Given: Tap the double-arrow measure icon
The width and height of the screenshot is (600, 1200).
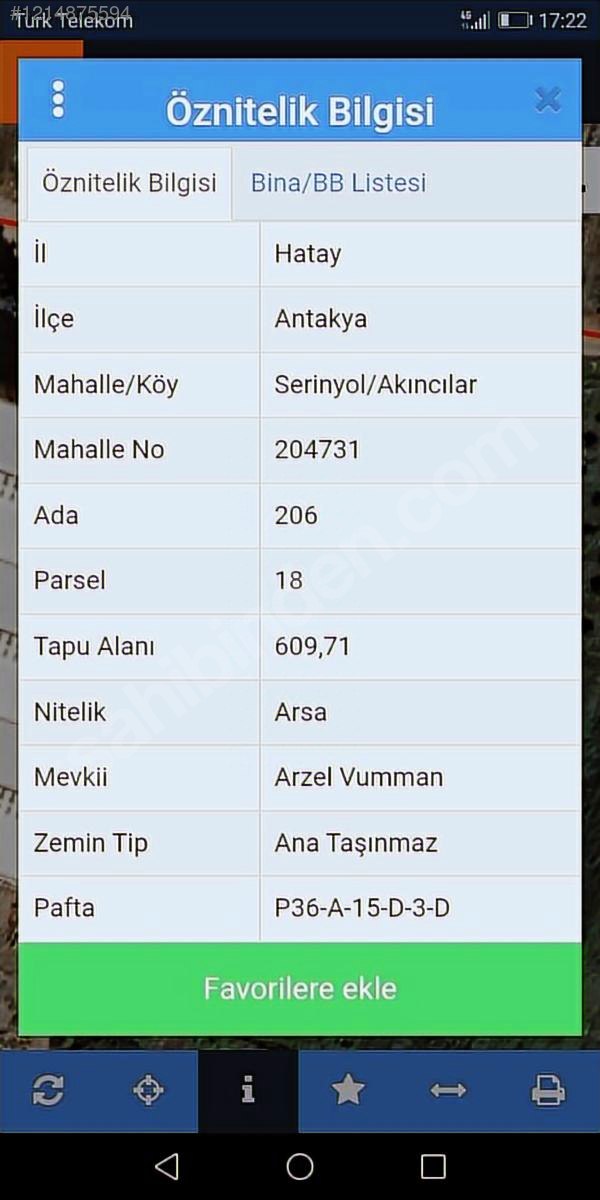Looking at the screenshot, I should click(448, 1090).
